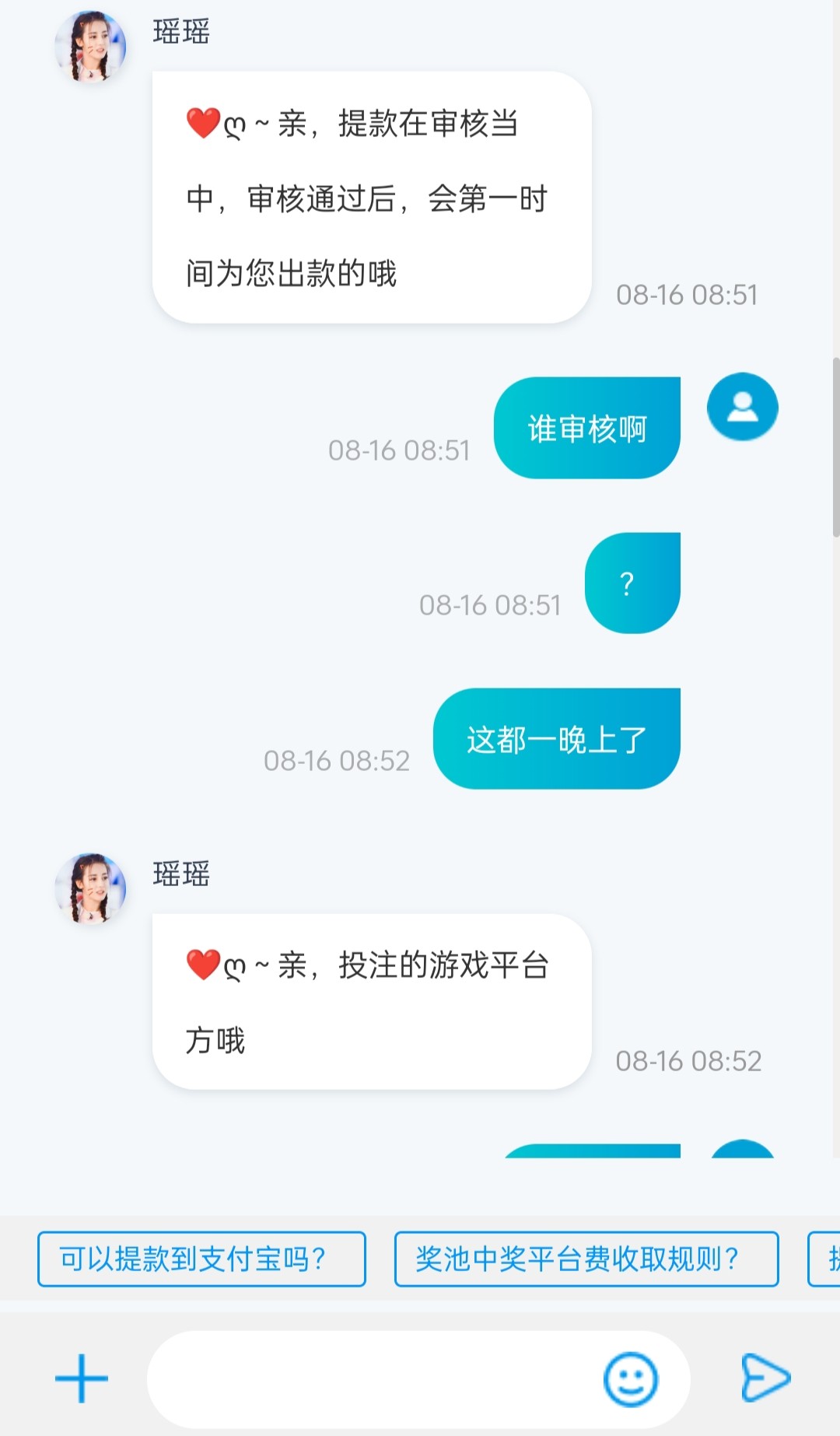Select quick reply 可以提款到支付宝吗？
The image size is (840, 1436).
click(201, 1259)
